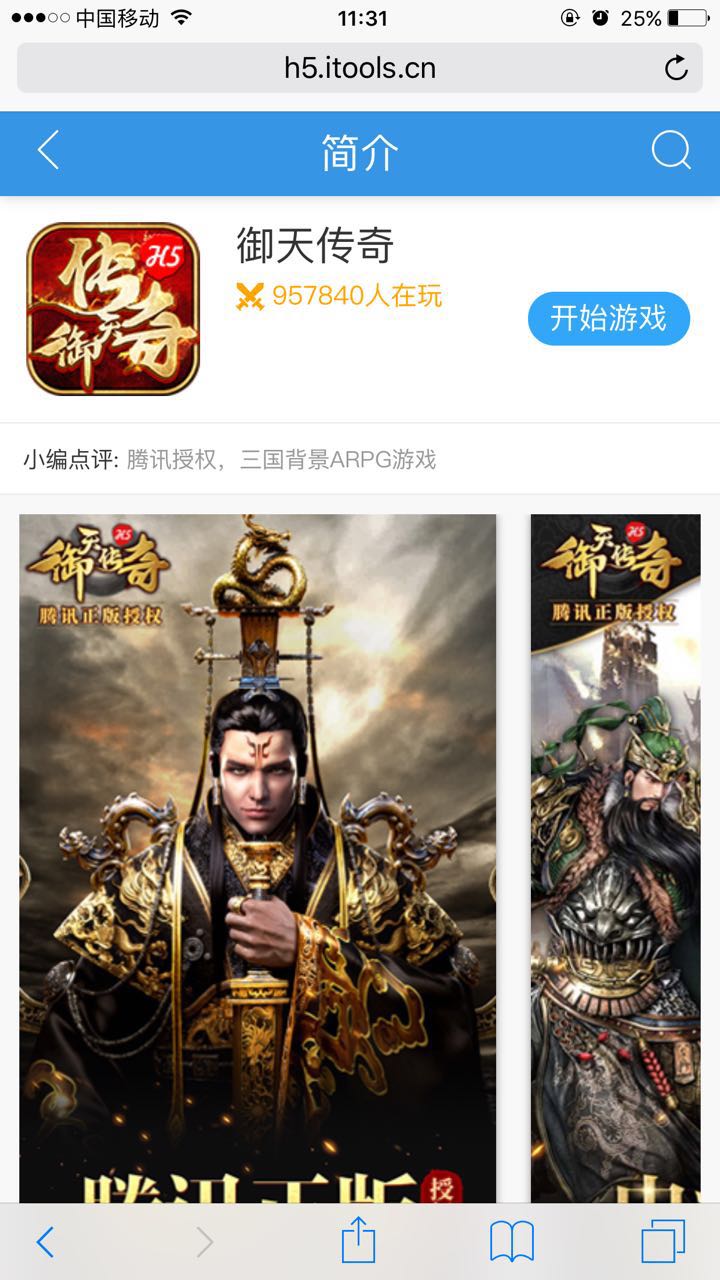Open Safari bookmarks
Image resolution: width=720 pixels, height=1280 pixels.
511,1242
